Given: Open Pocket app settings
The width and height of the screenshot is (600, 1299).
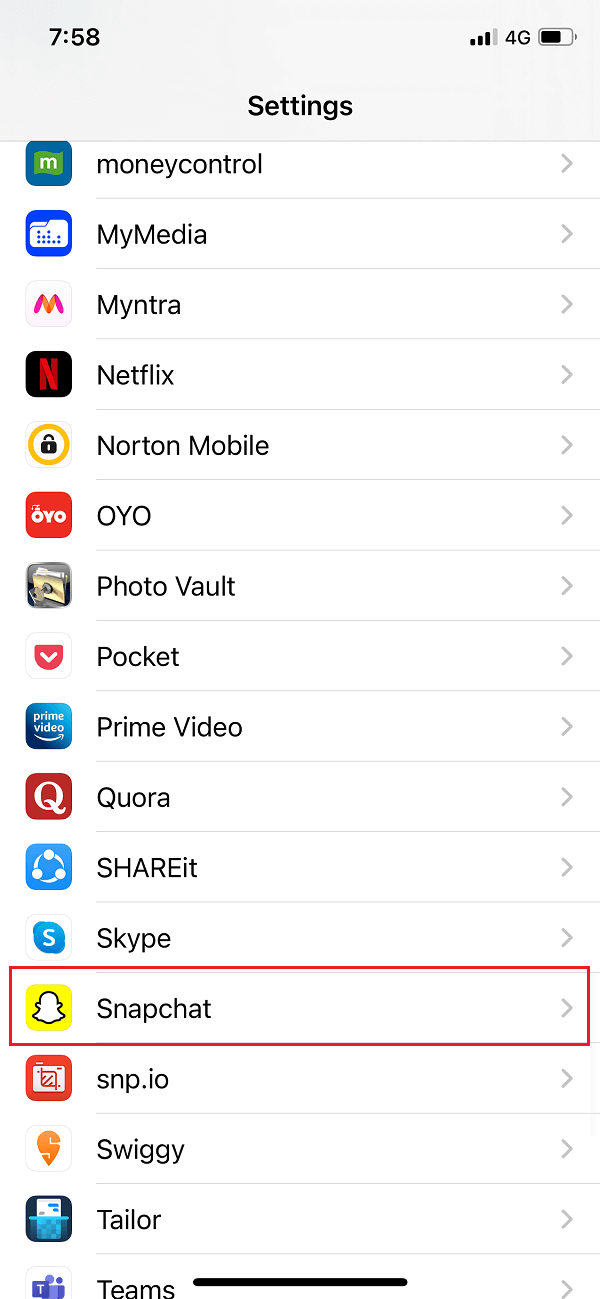Looking at the screenshot, I should 300,656.
